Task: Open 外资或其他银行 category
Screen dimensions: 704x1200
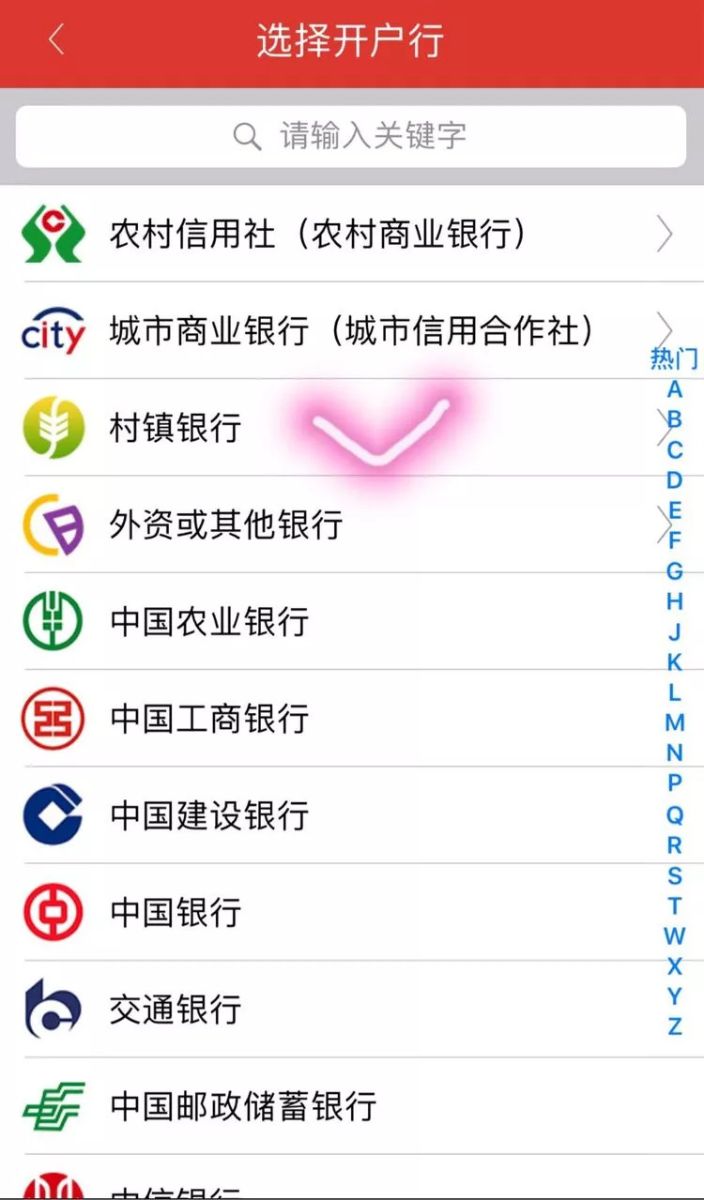Action: tap(226, 524)
